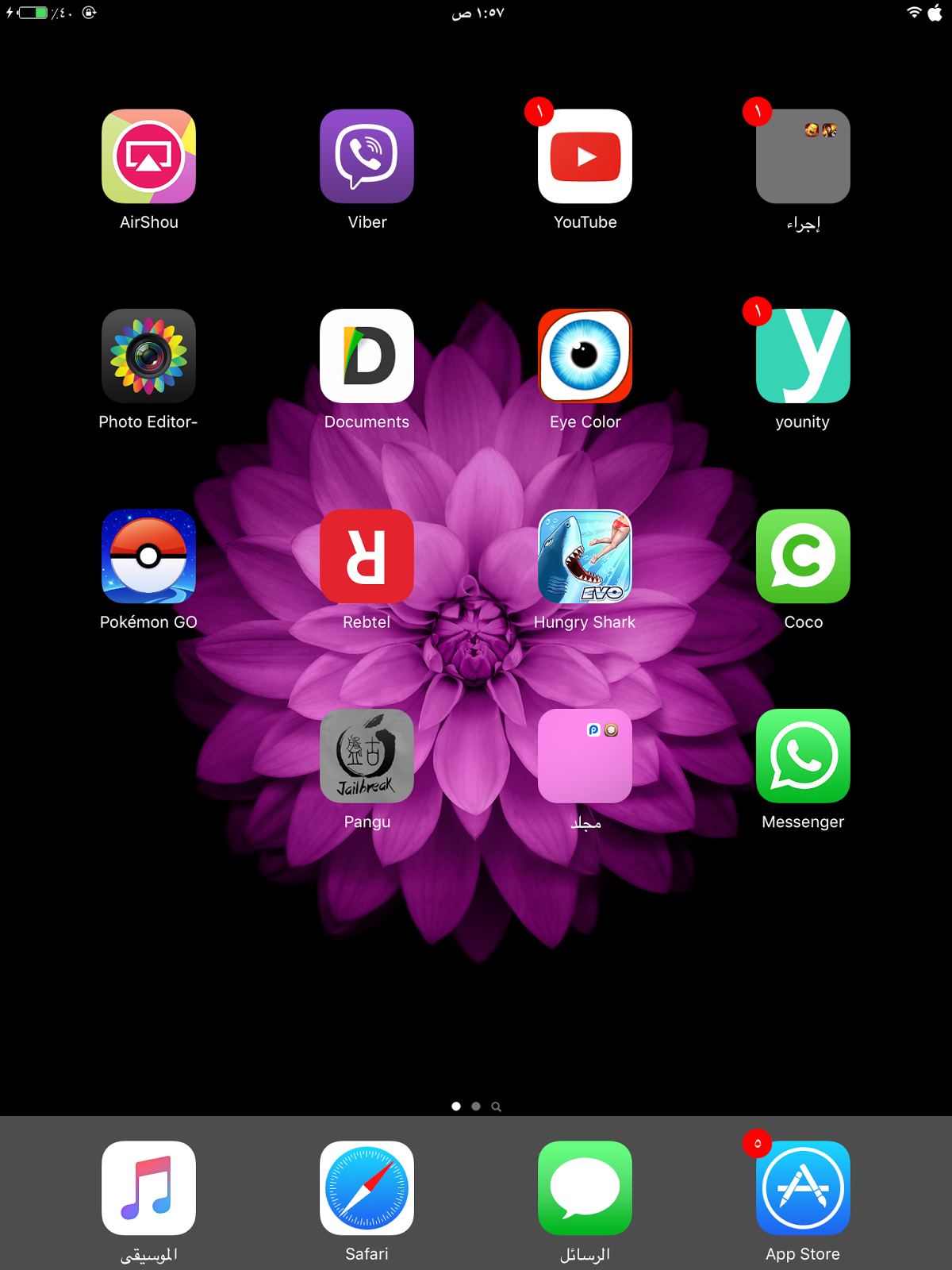
Task: Open the الموسيقى music app in dock
Action: pyautogui.click(x=148, y=1188)
